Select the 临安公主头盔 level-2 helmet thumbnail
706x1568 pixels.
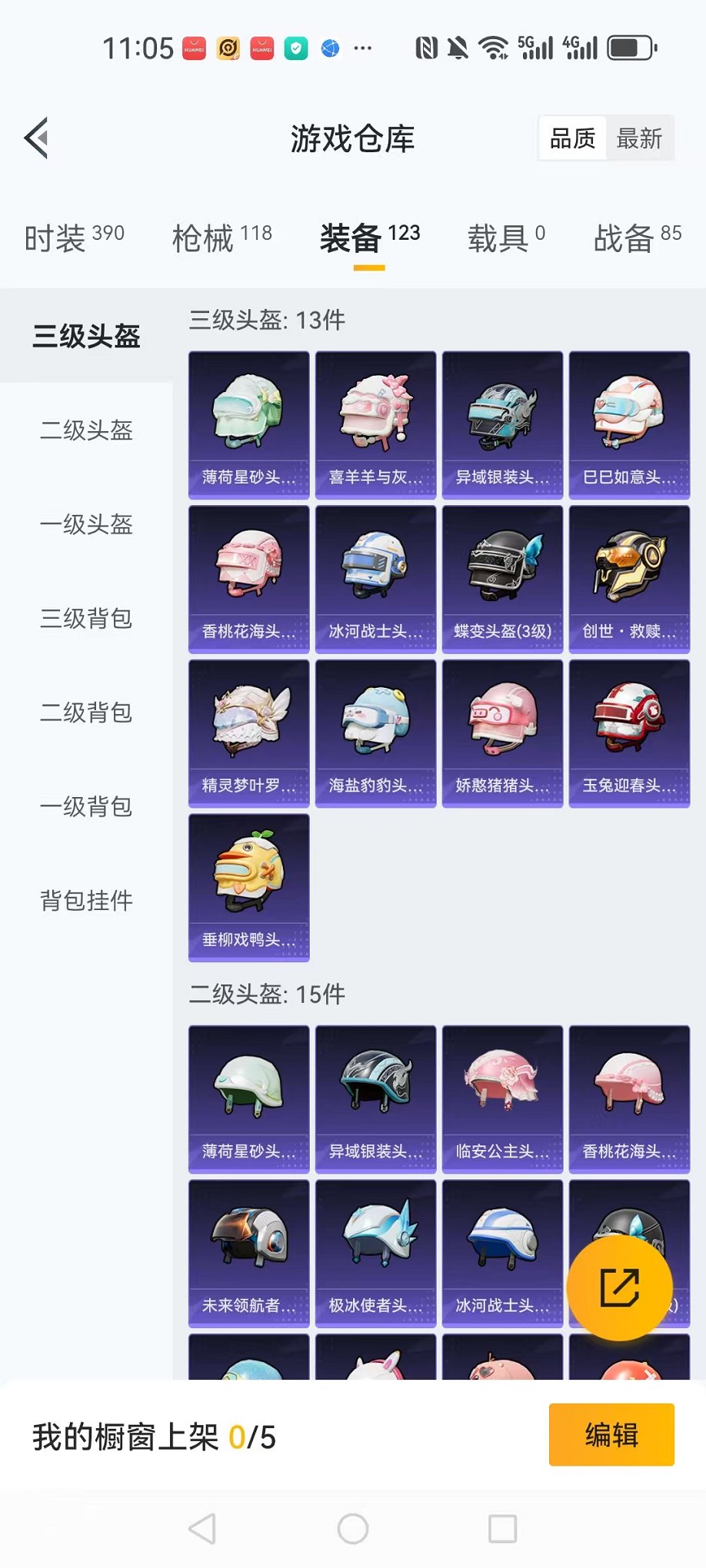[501, 1084]
